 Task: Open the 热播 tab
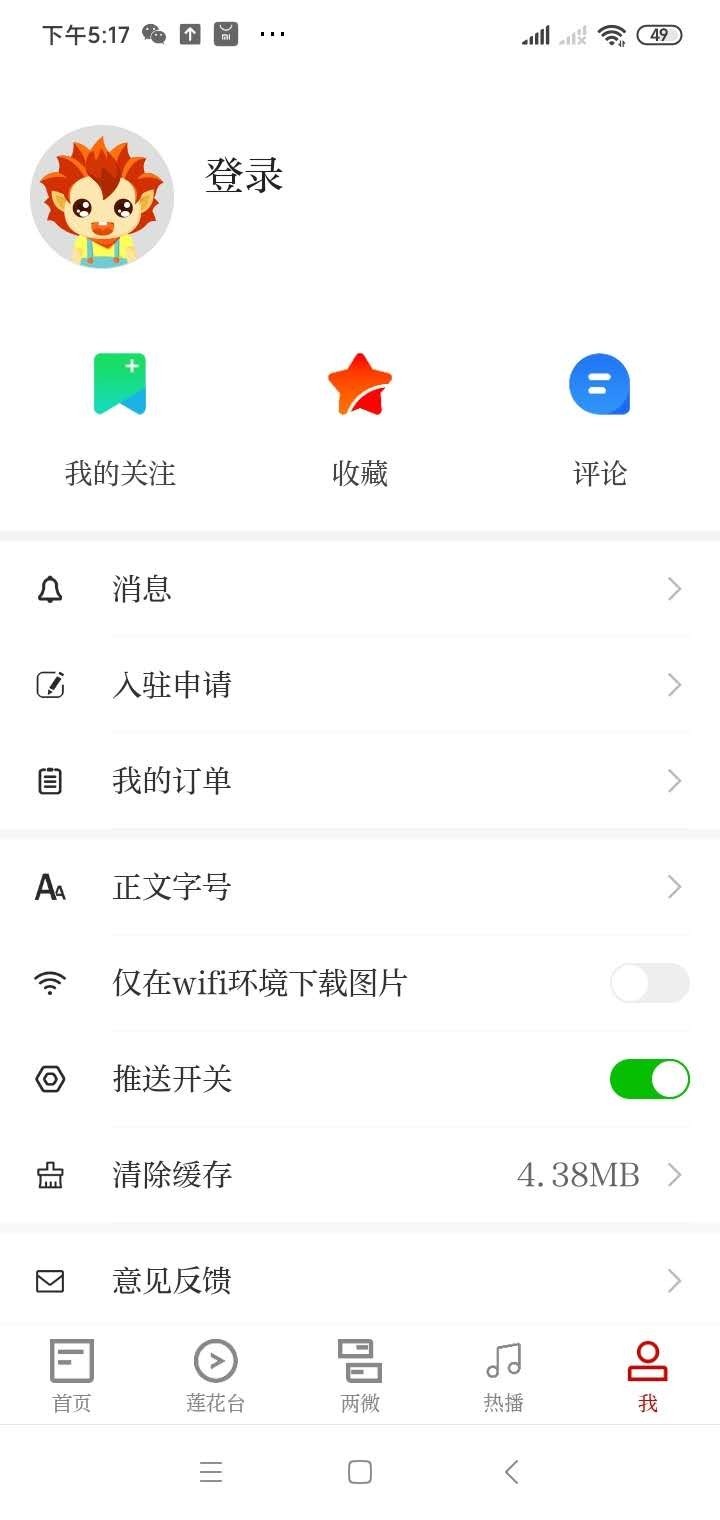pos(503,1375)
